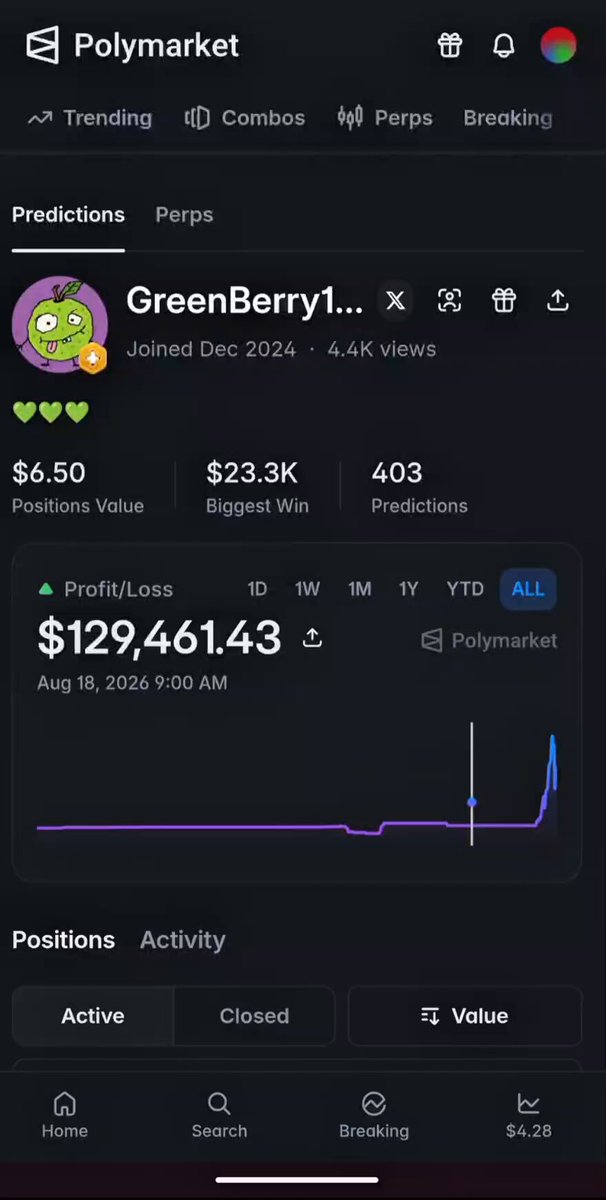Share GreenBerry's profile
The image size is (606, 1200).
coord(558,300)
